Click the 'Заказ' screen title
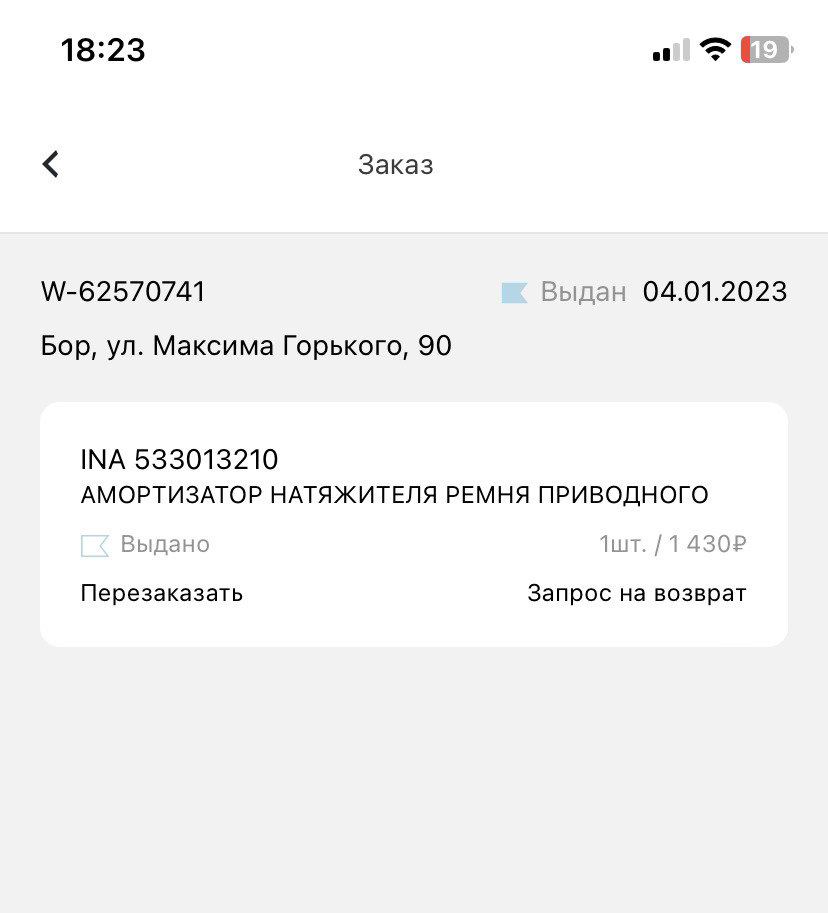The image size is (828, 913). (x=396, y=165)
